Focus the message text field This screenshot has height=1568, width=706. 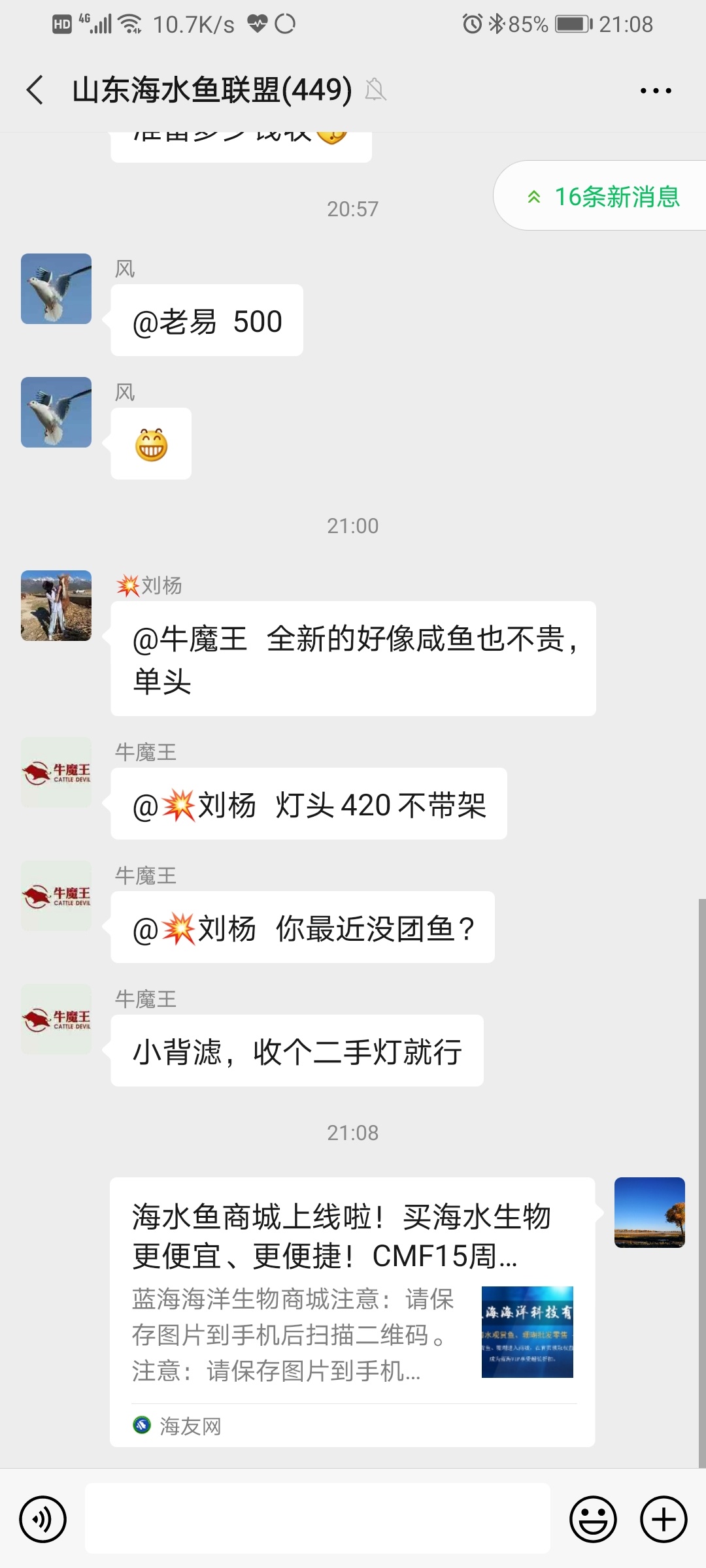(x=317, y=1518)
